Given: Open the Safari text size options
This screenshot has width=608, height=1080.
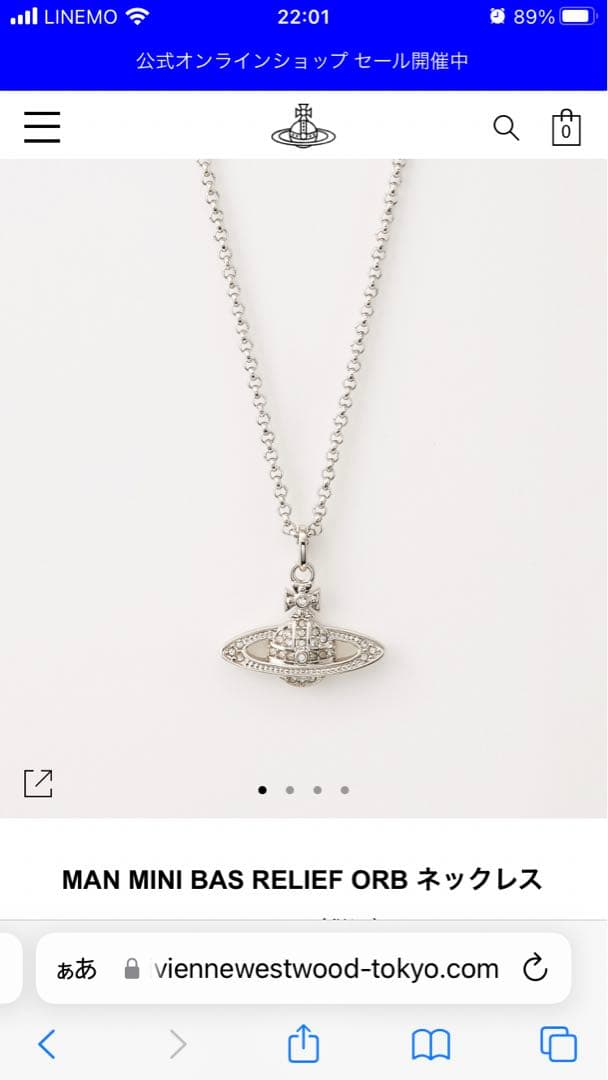Looking at the screenshot, I should (x=77, y=968).
